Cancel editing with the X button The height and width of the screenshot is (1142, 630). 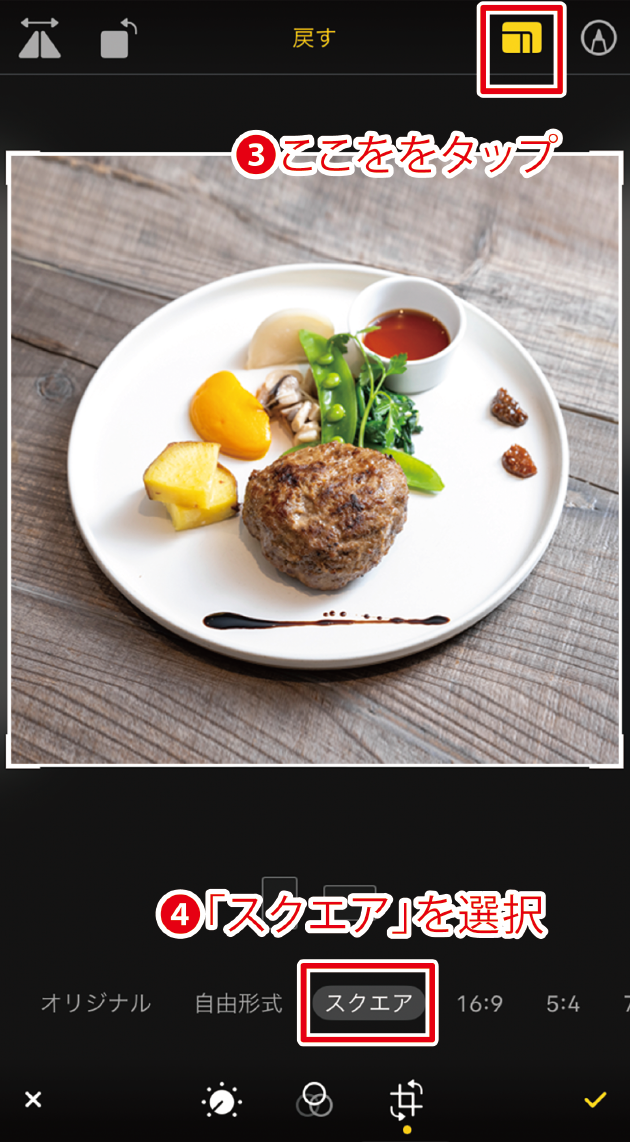coord(33,1100)
